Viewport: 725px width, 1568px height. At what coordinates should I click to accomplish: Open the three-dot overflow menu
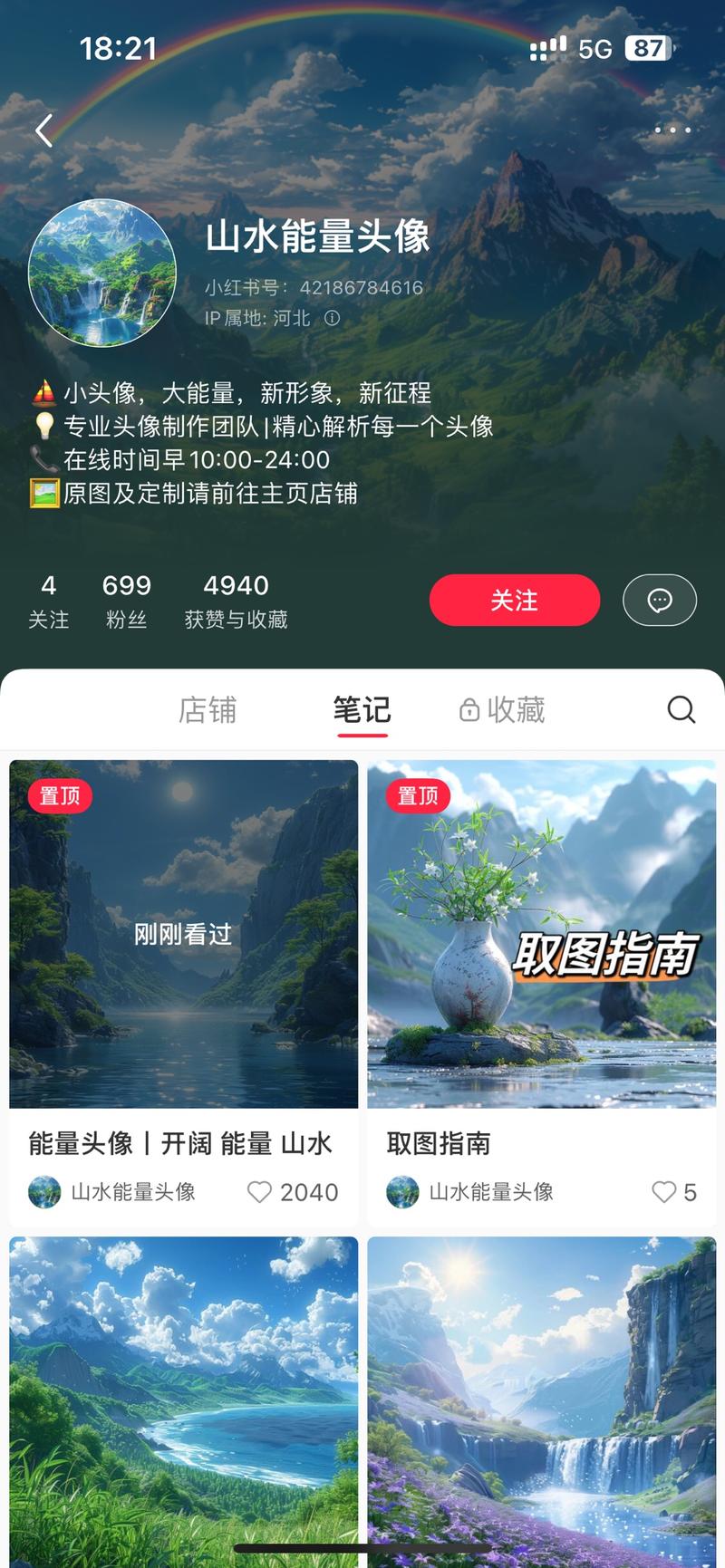coord(672,130)
